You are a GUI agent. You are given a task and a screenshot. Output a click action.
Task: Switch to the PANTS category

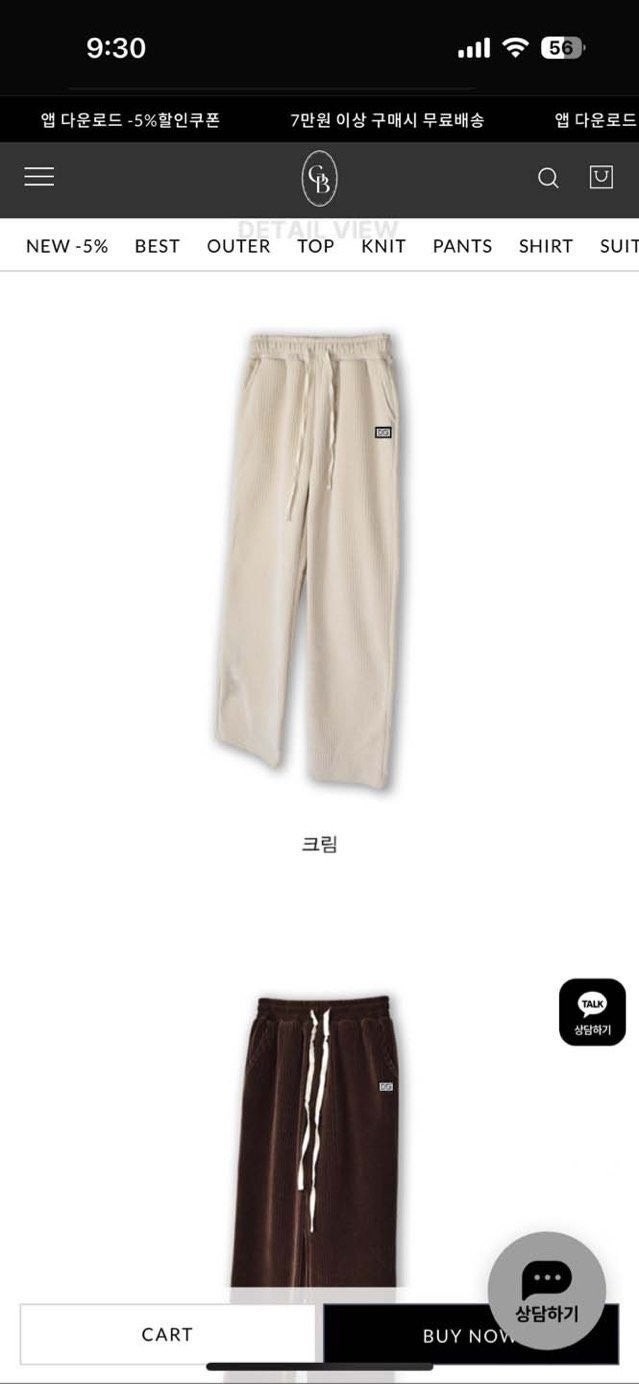462,246
